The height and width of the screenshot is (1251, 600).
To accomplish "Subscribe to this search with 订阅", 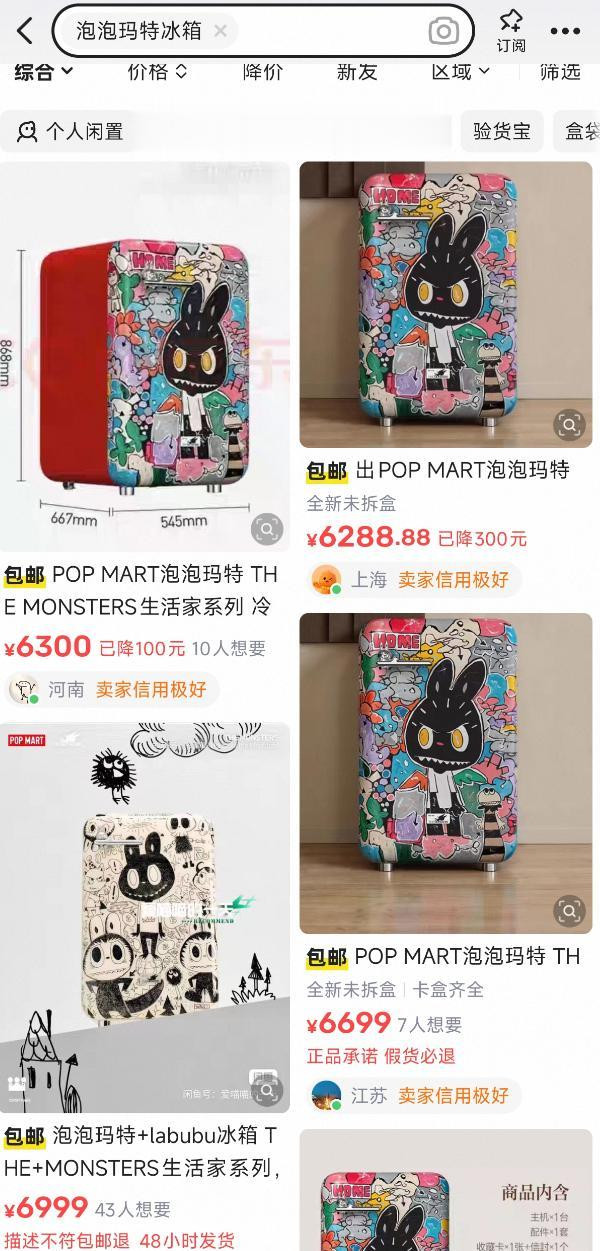I will [511, 31].
